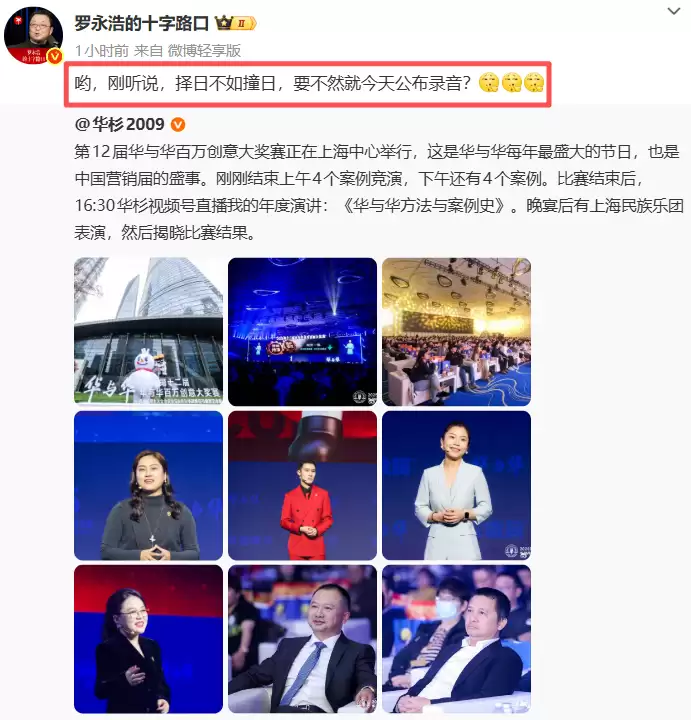Image resolution: width=691 pixels, height=720 pixels.
Task: Open photo of seated man with blue tie
Action: click(302, 638)
